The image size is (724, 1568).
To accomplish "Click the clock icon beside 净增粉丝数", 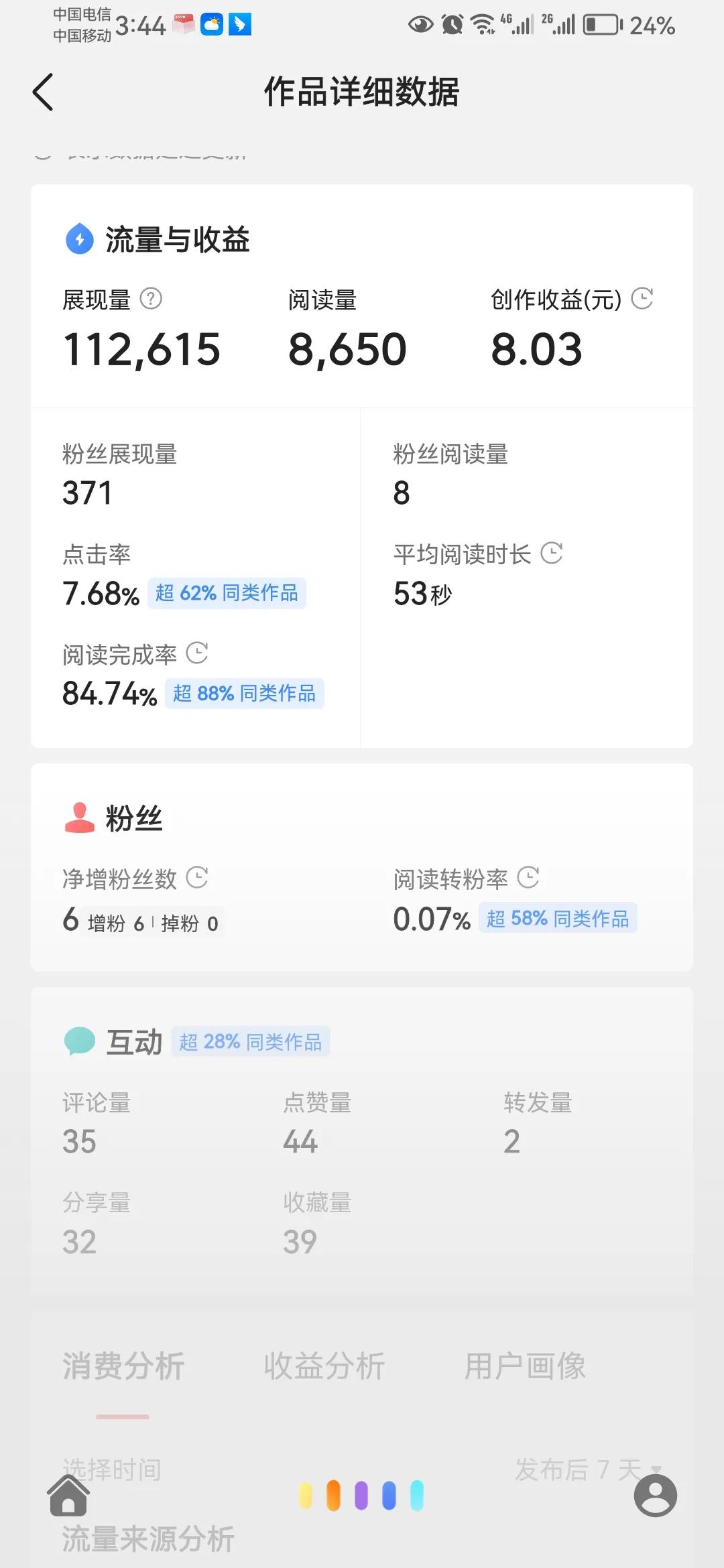I will pos(196,876).
